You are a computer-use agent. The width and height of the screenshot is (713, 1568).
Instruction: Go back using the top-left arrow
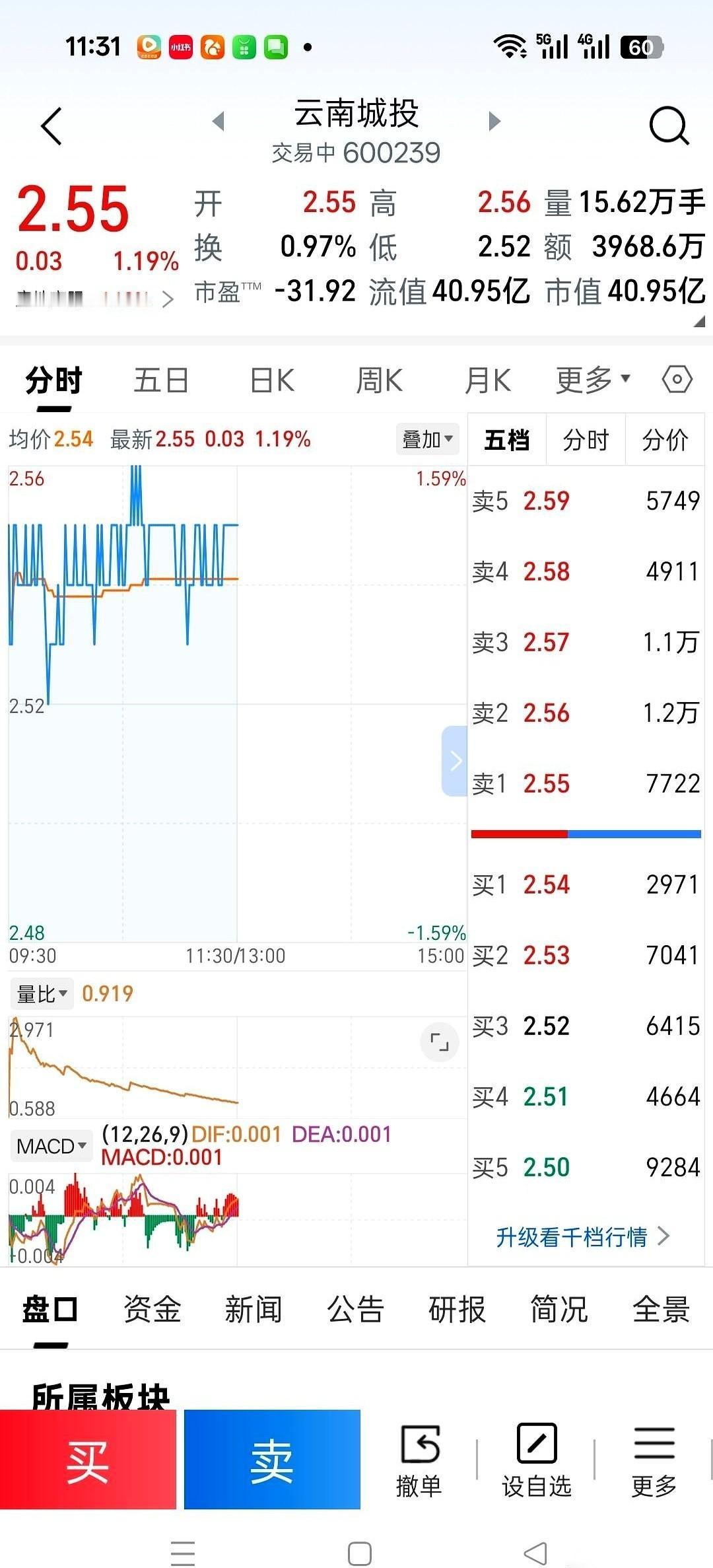coord(51,125)
